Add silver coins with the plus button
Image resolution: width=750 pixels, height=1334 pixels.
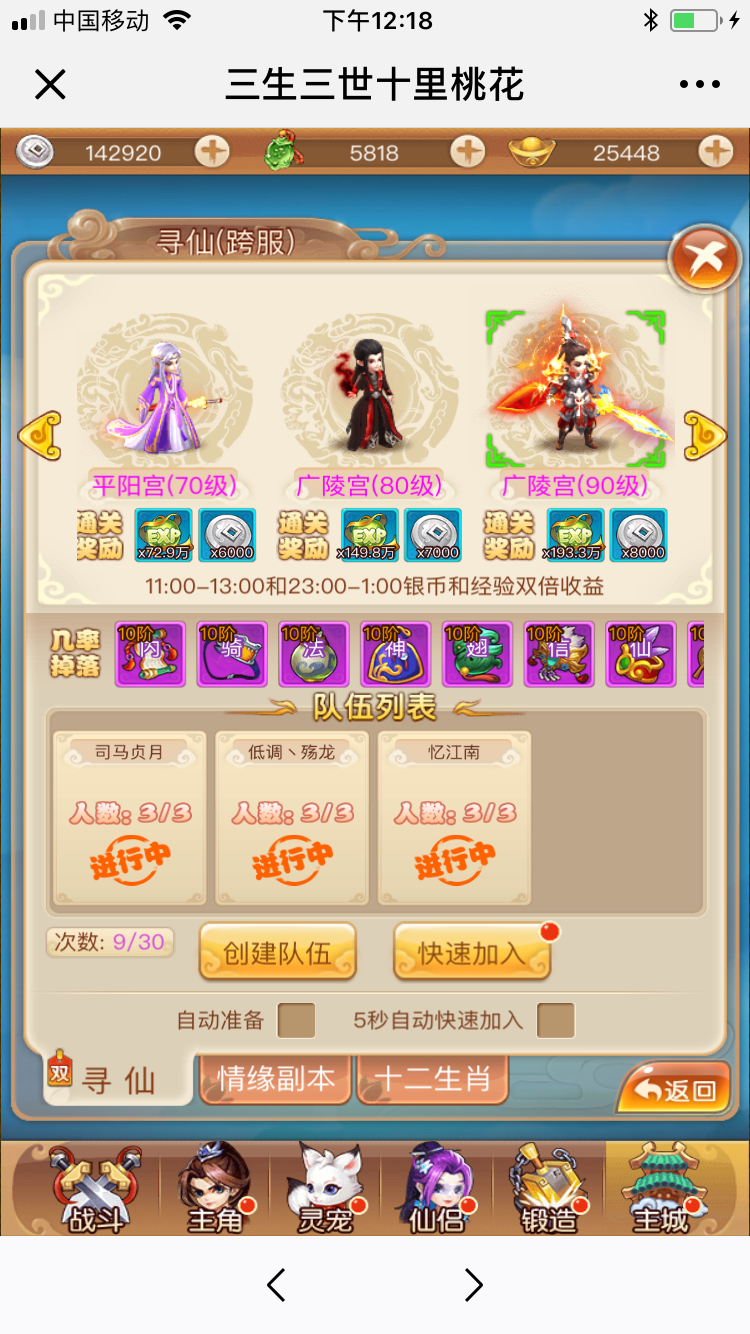[x=211, y=152]
